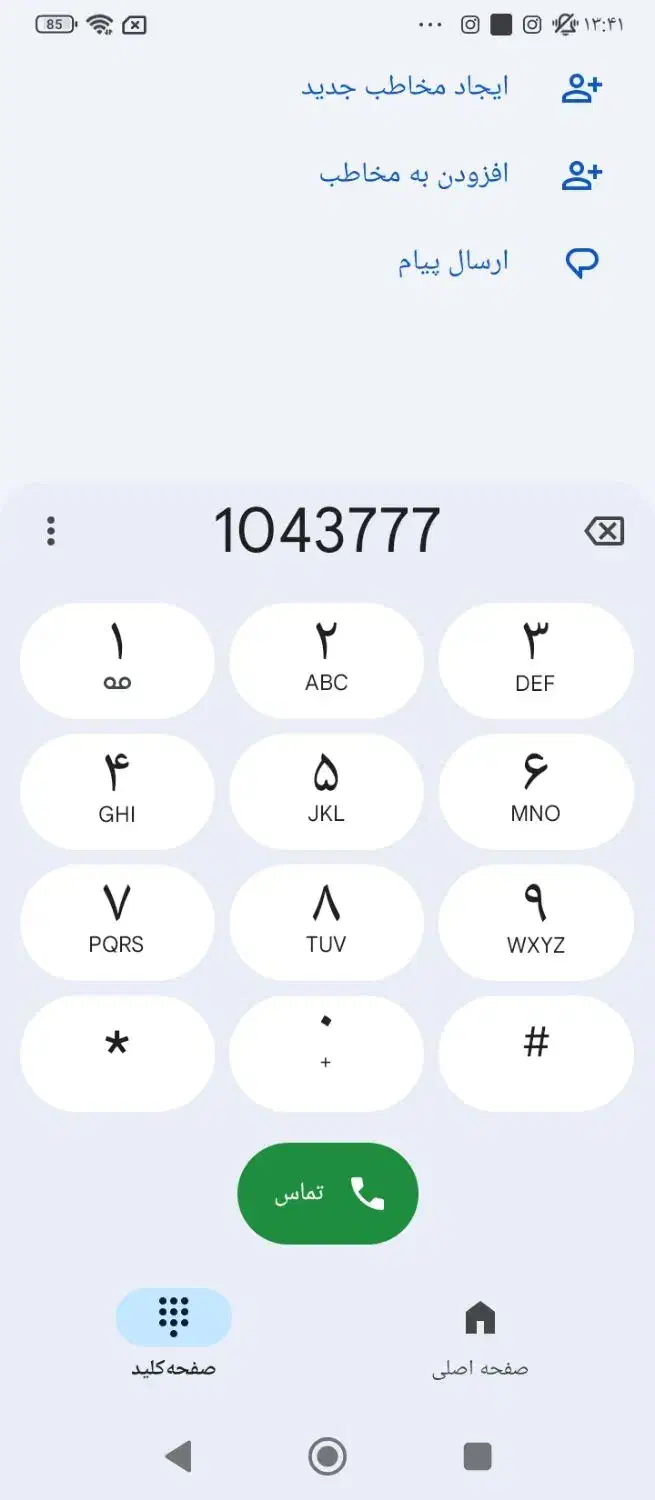The image size is (655, 1500).
Task: Enter digit 3 DEF
Action: click(x=536, y=660)
